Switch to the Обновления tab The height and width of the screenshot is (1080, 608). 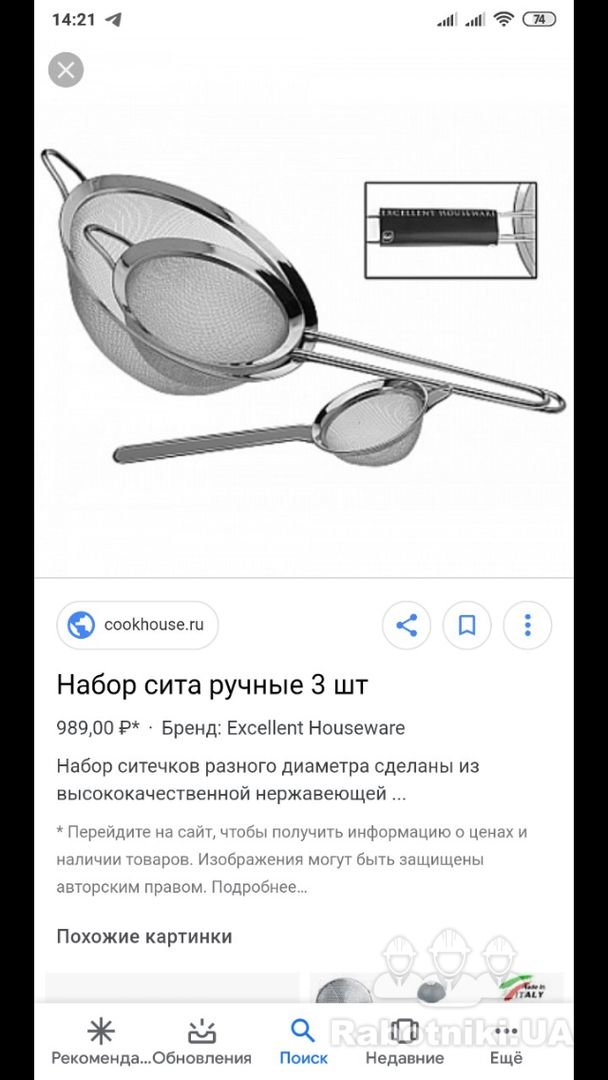coord(202,1041)
